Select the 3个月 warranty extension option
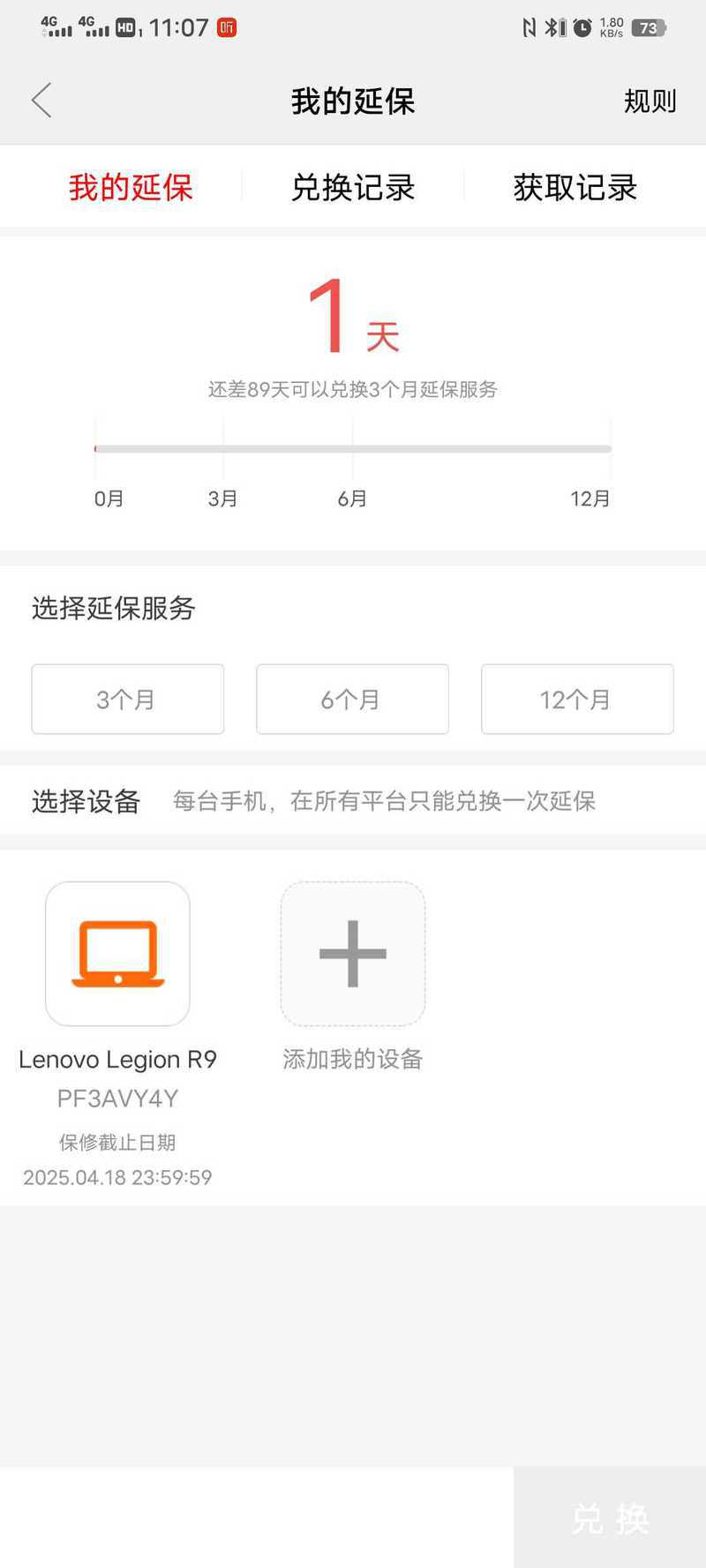This screenshot has width=706, height=1568. tap(127, 700)
